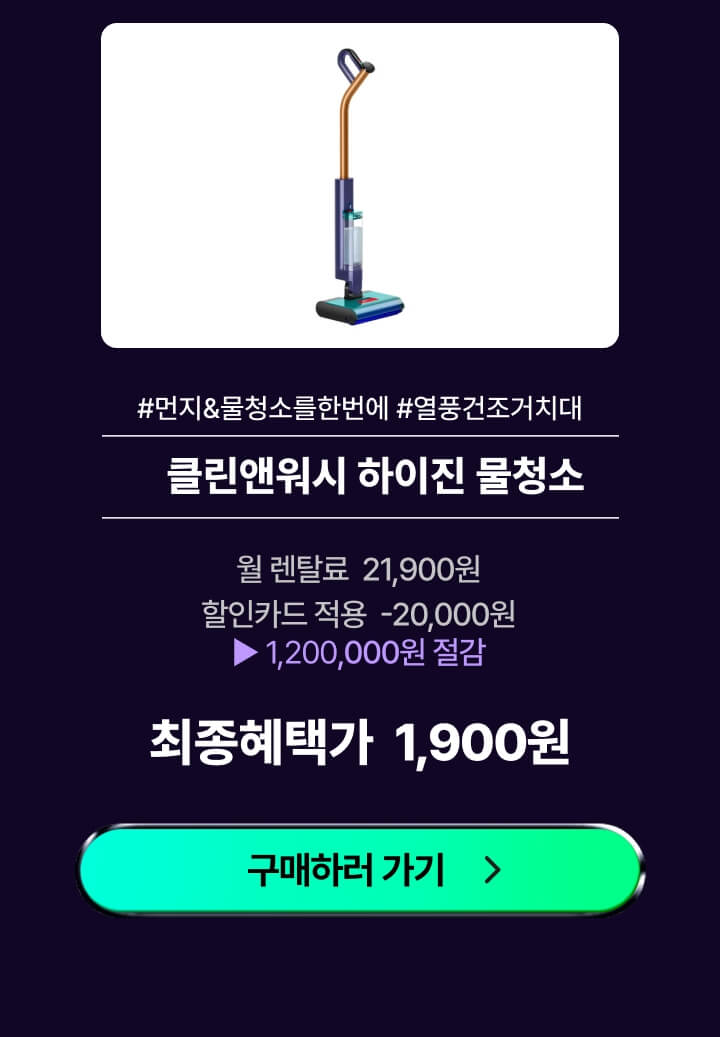
Task: Click the divider line above the product title
Action: [x=360, y=436]
